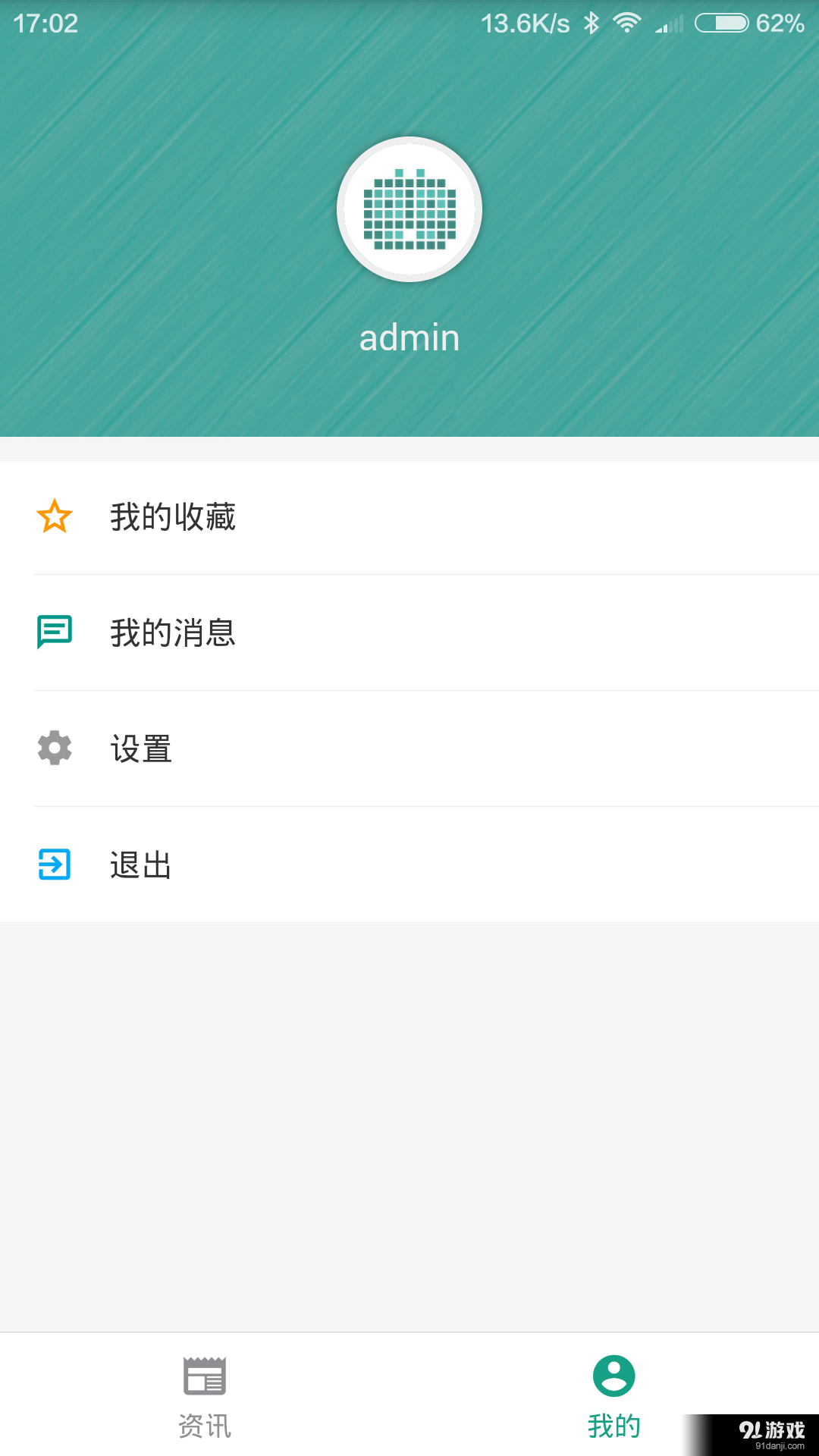Click the signal strength bars indicator
Screen dimensions: 819x1456
(x=670, y=25)
